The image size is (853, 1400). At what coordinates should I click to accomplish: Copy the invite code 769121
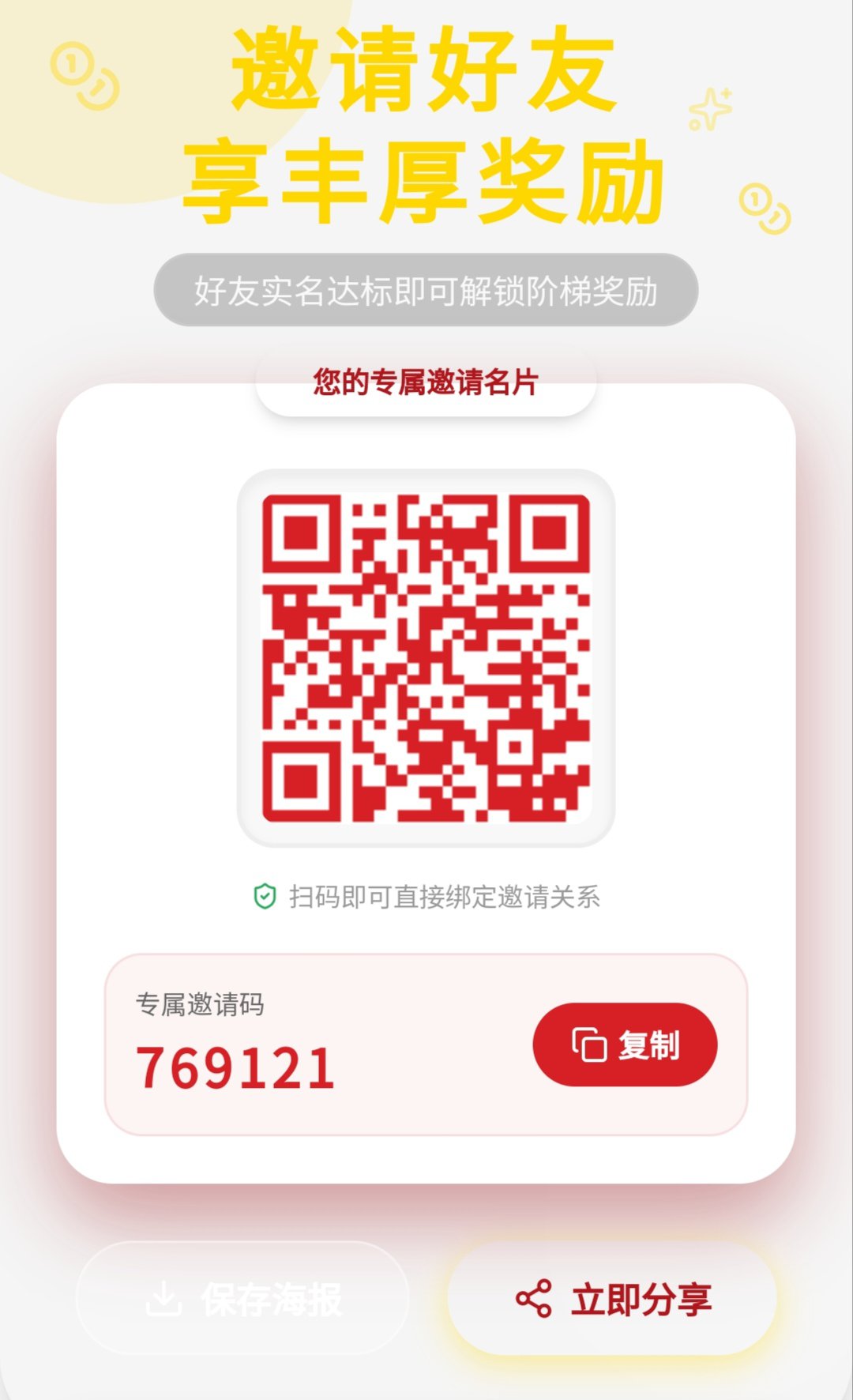pos(625,1044)
